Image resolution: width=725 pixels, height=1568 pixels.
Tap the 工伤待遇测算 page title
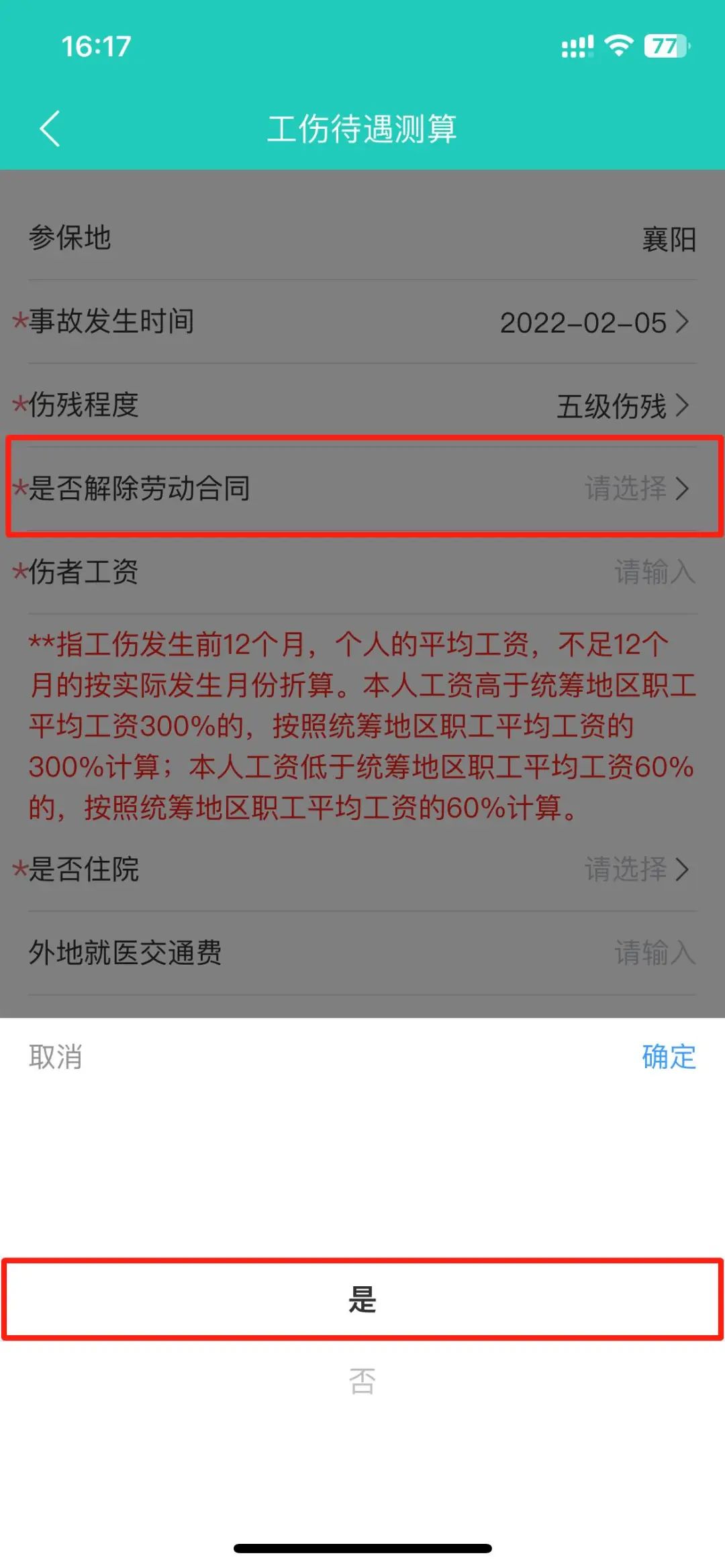coord(362,130)
